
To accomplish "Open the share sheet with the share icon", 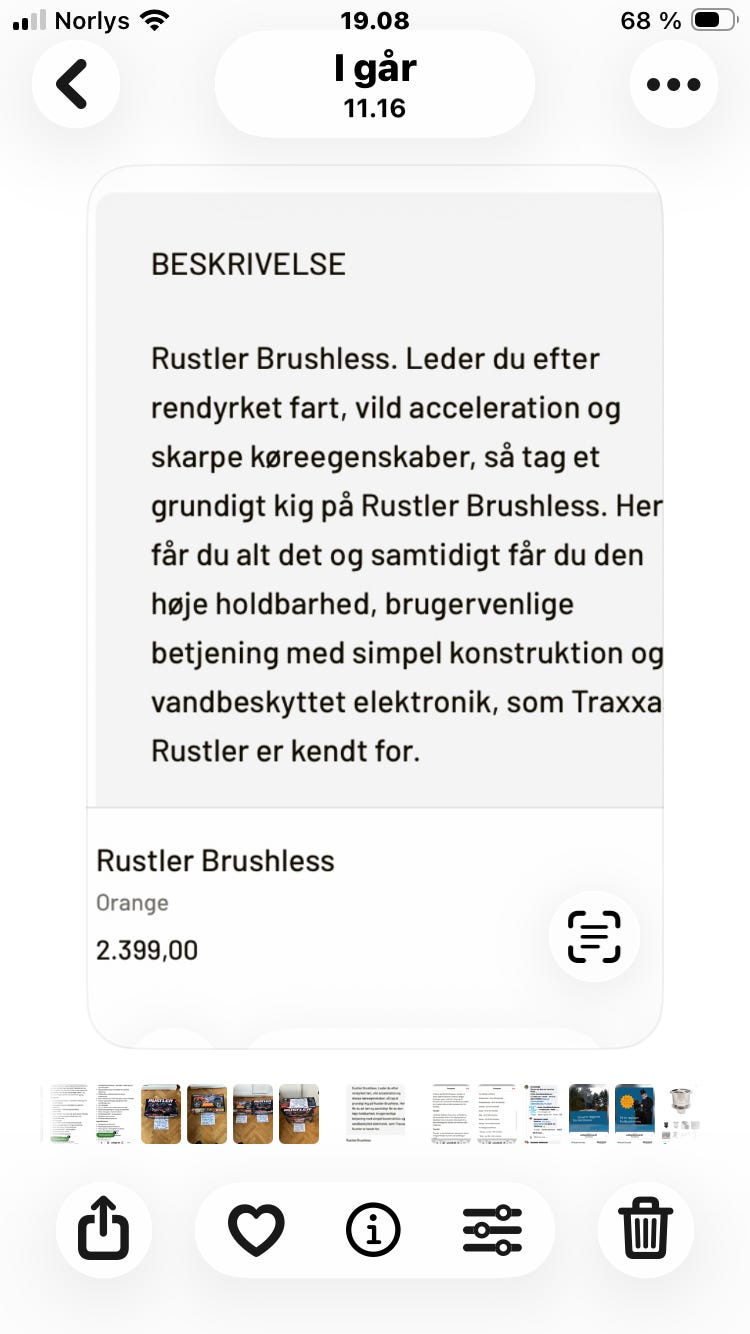I will pyautogui.click(x=104, y=1229).
